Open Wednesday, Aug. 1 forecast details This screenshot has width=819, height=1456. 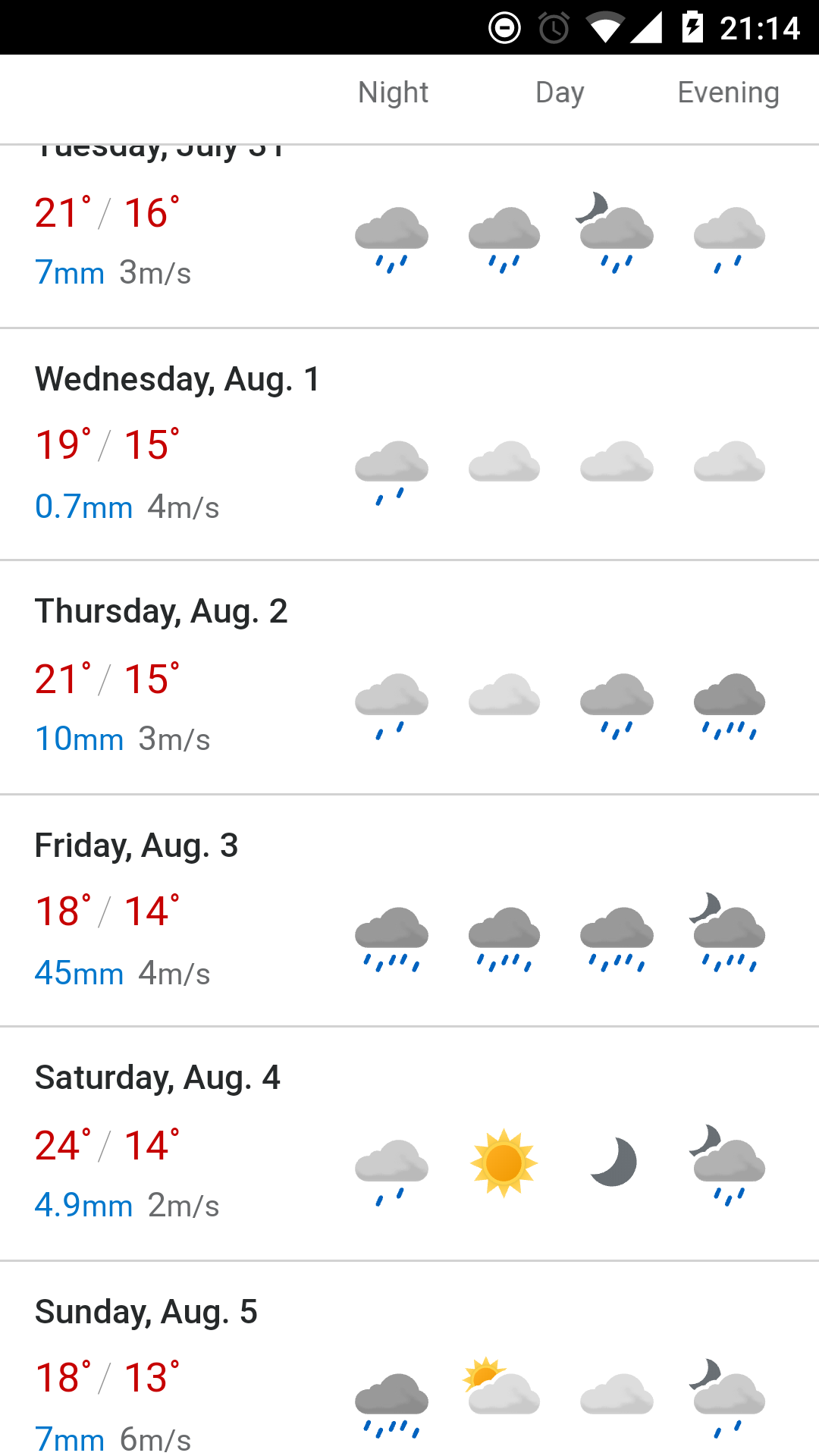409,445
